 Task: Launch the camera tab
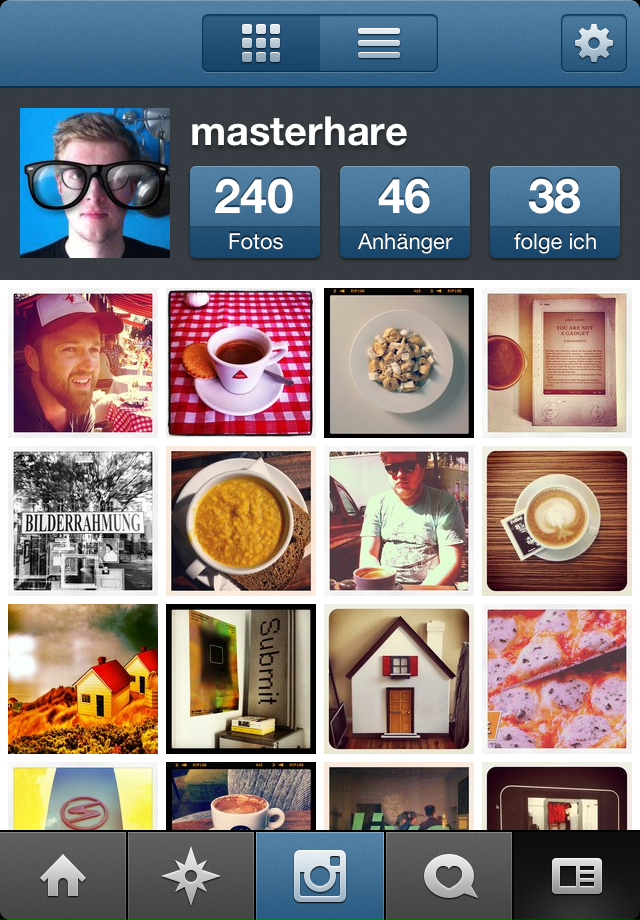pos(320,876)
